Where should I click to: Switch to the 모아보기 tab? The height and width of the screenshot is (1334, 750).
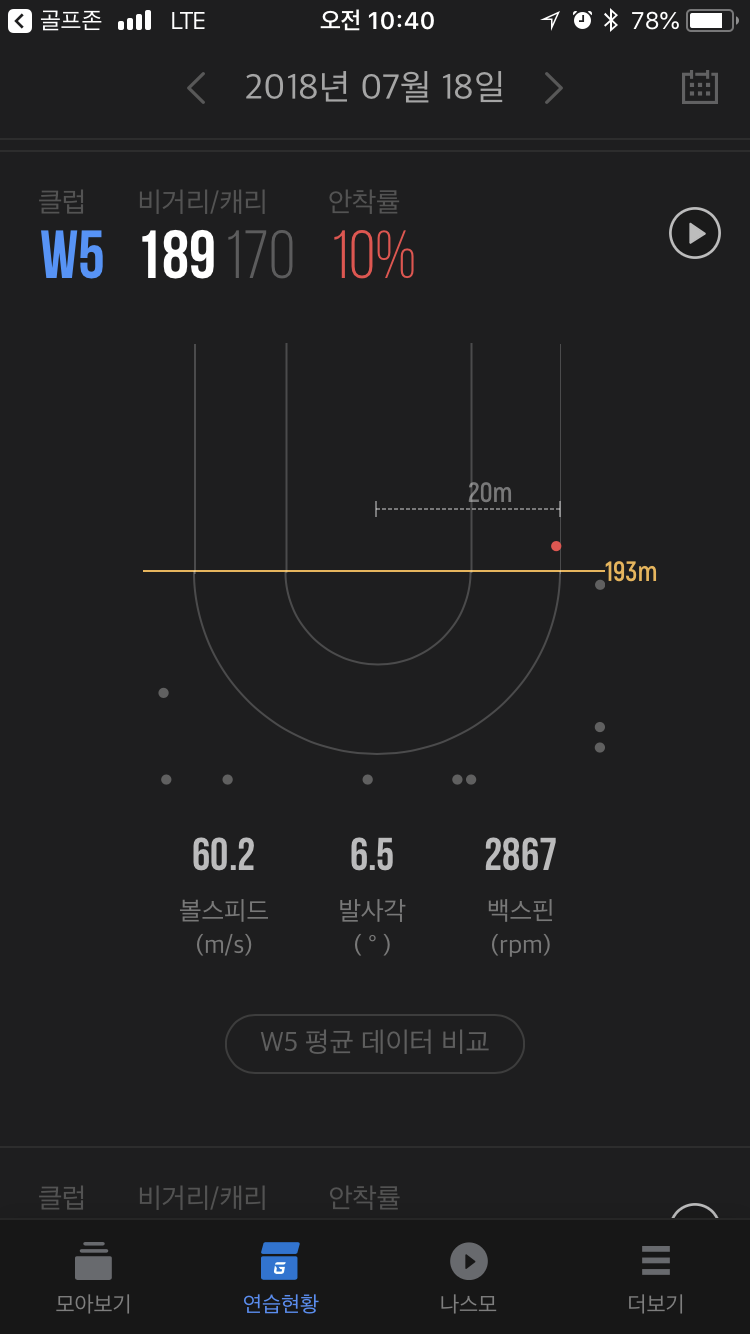(93, 1277)
